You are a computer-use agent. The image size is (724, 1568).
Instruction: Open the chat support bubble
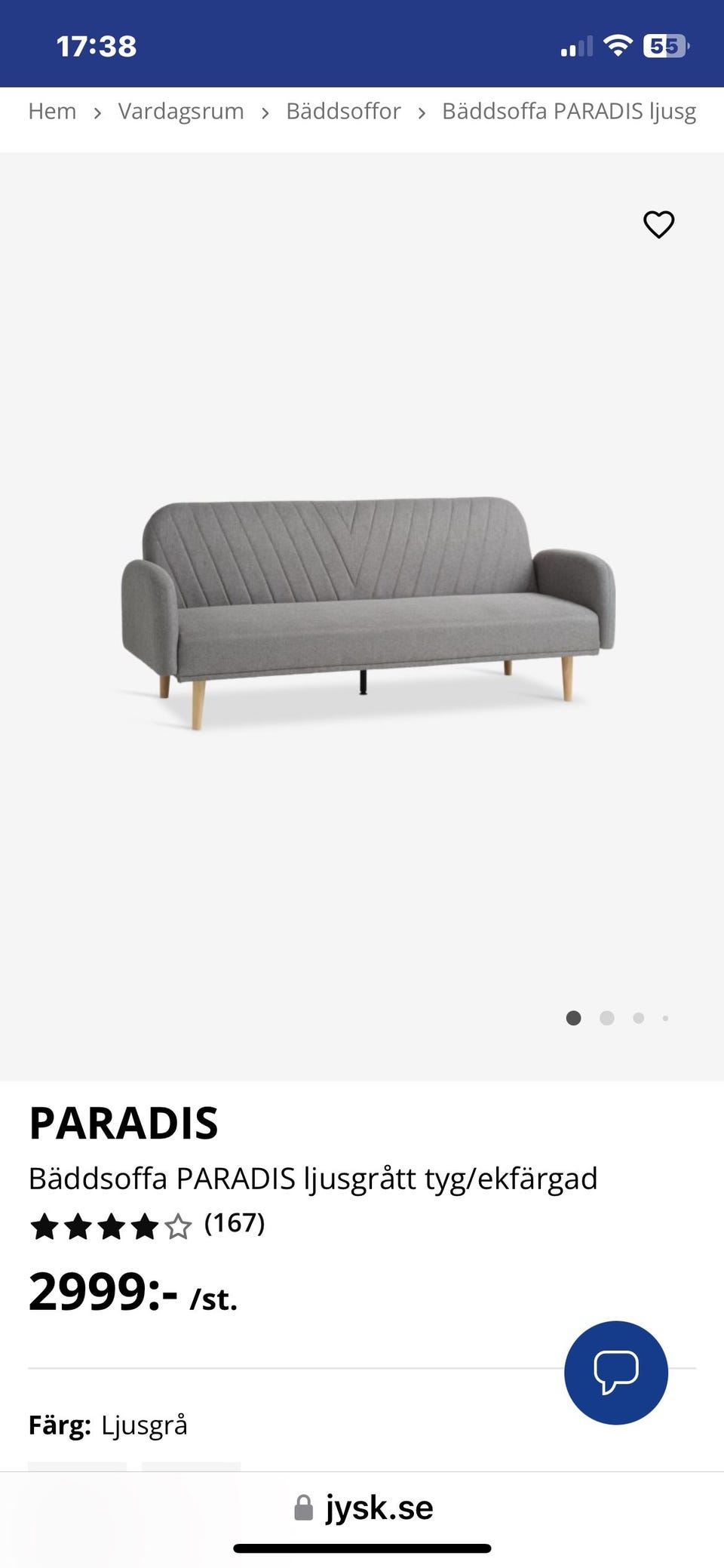pyautogui.click(x=616, y=1373)
